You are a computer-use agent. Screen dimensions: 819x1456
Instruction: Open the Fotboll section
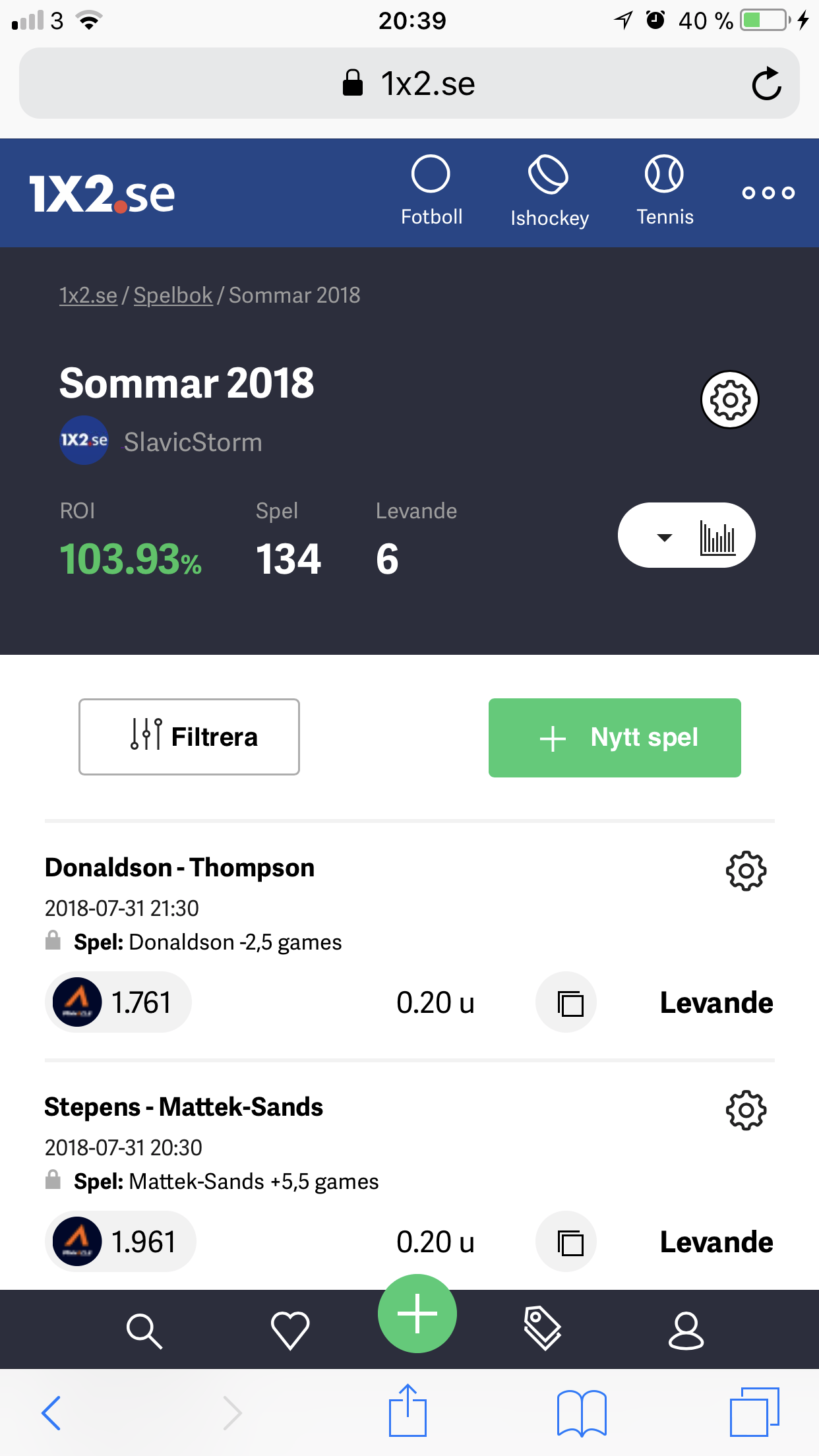(431, 191)
